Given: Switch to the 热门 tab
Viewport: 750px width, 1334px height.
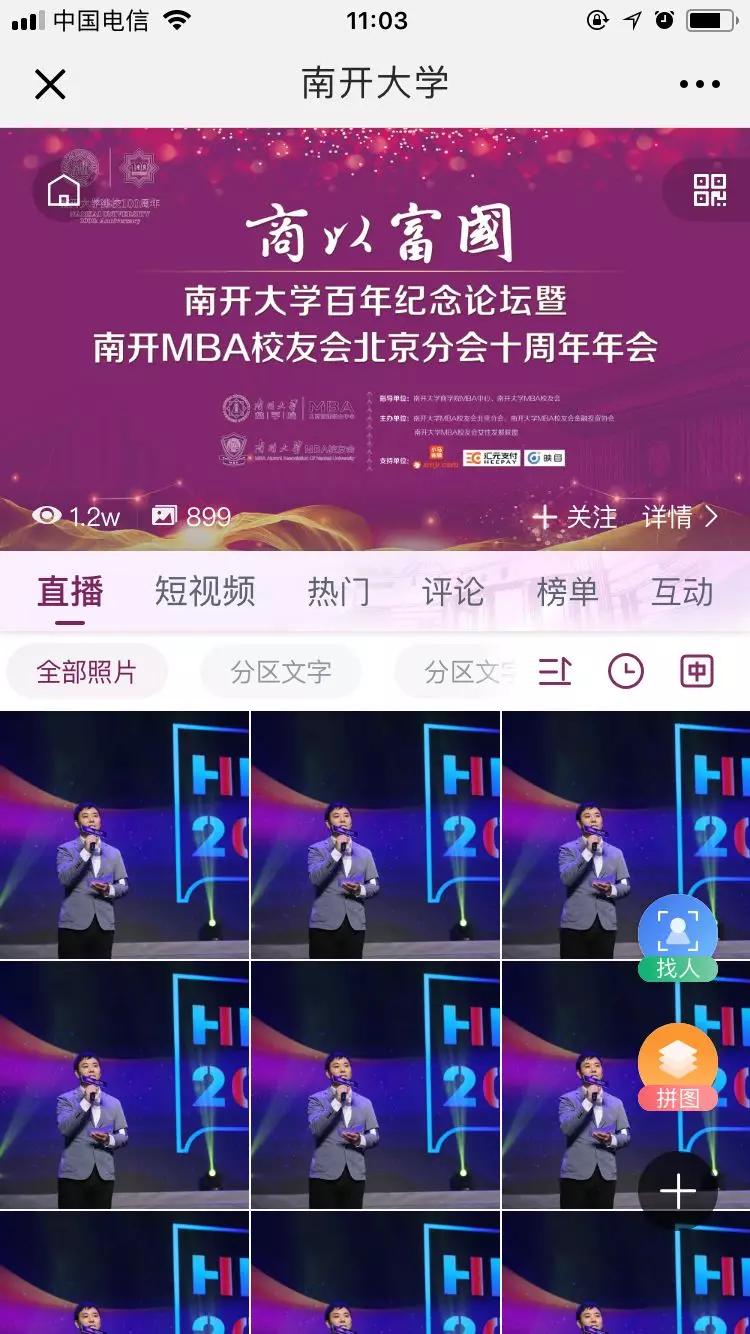Looking at the screenshot, I should [x=338, y=592].
